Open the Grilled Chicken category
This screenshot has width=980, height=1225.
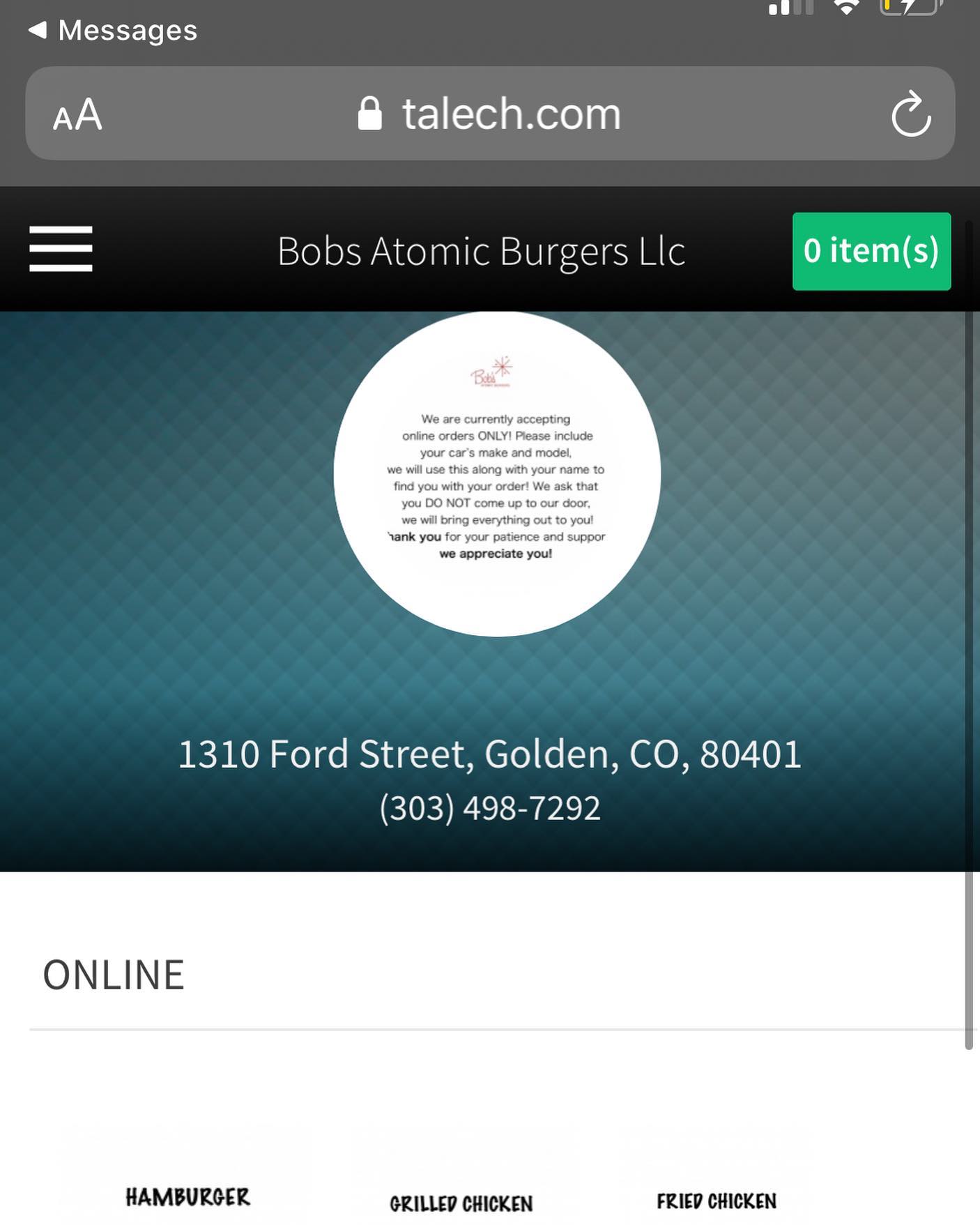[x=461, y=1203]
